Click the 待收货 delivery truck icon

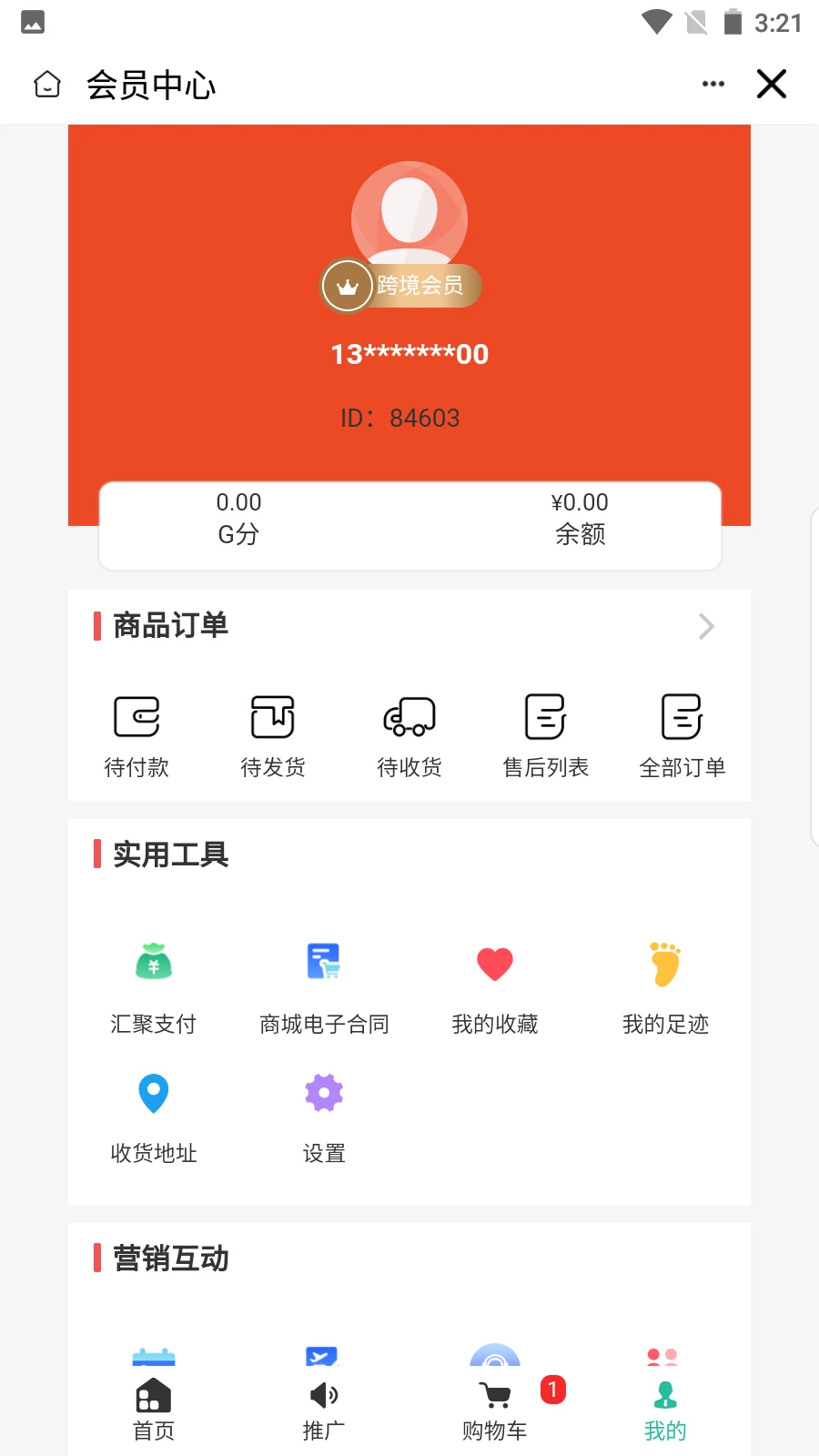[x=409, y=717]
